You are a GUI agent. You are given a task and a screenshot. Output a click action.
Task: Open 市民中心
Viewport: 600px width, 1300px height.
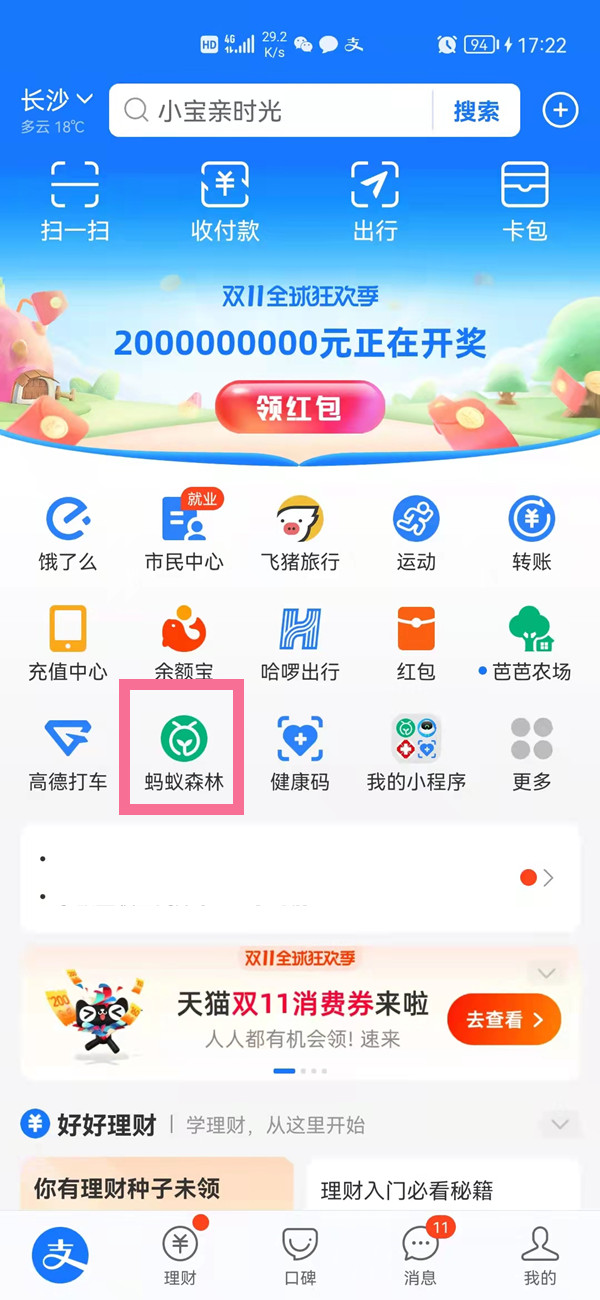184,535
